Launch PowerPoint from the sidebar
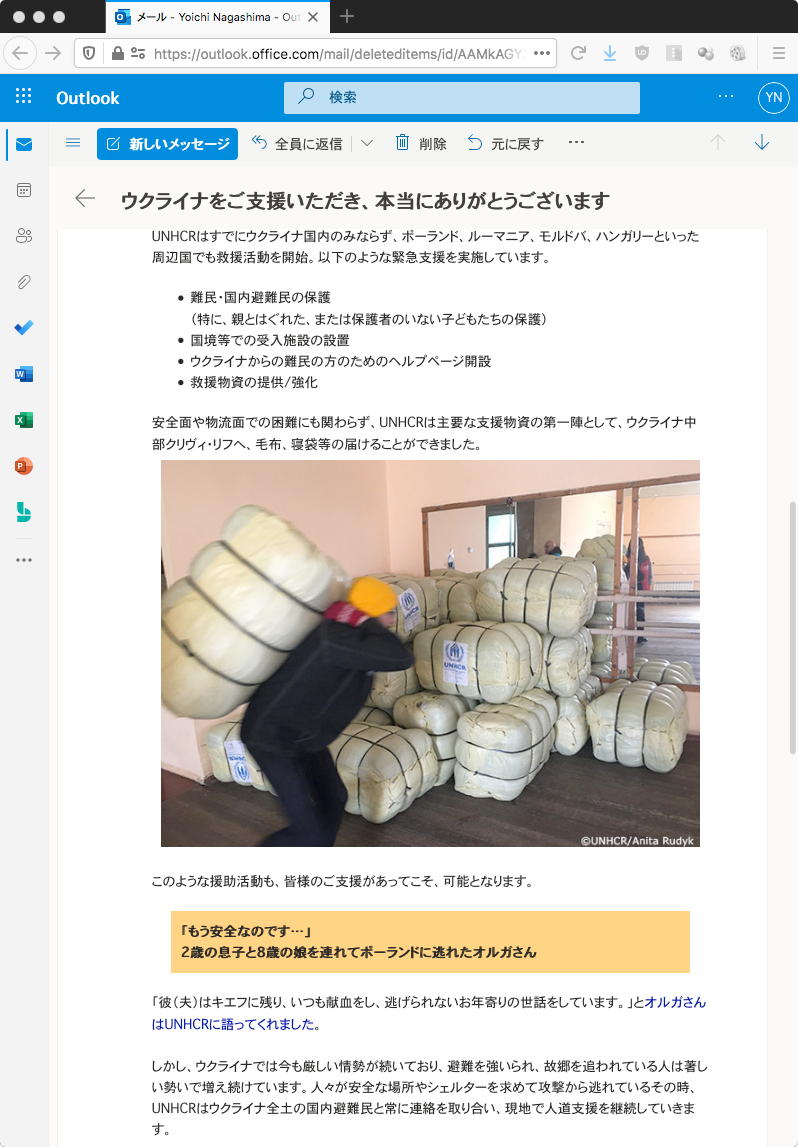798x1147 pixels. (24, 466)
